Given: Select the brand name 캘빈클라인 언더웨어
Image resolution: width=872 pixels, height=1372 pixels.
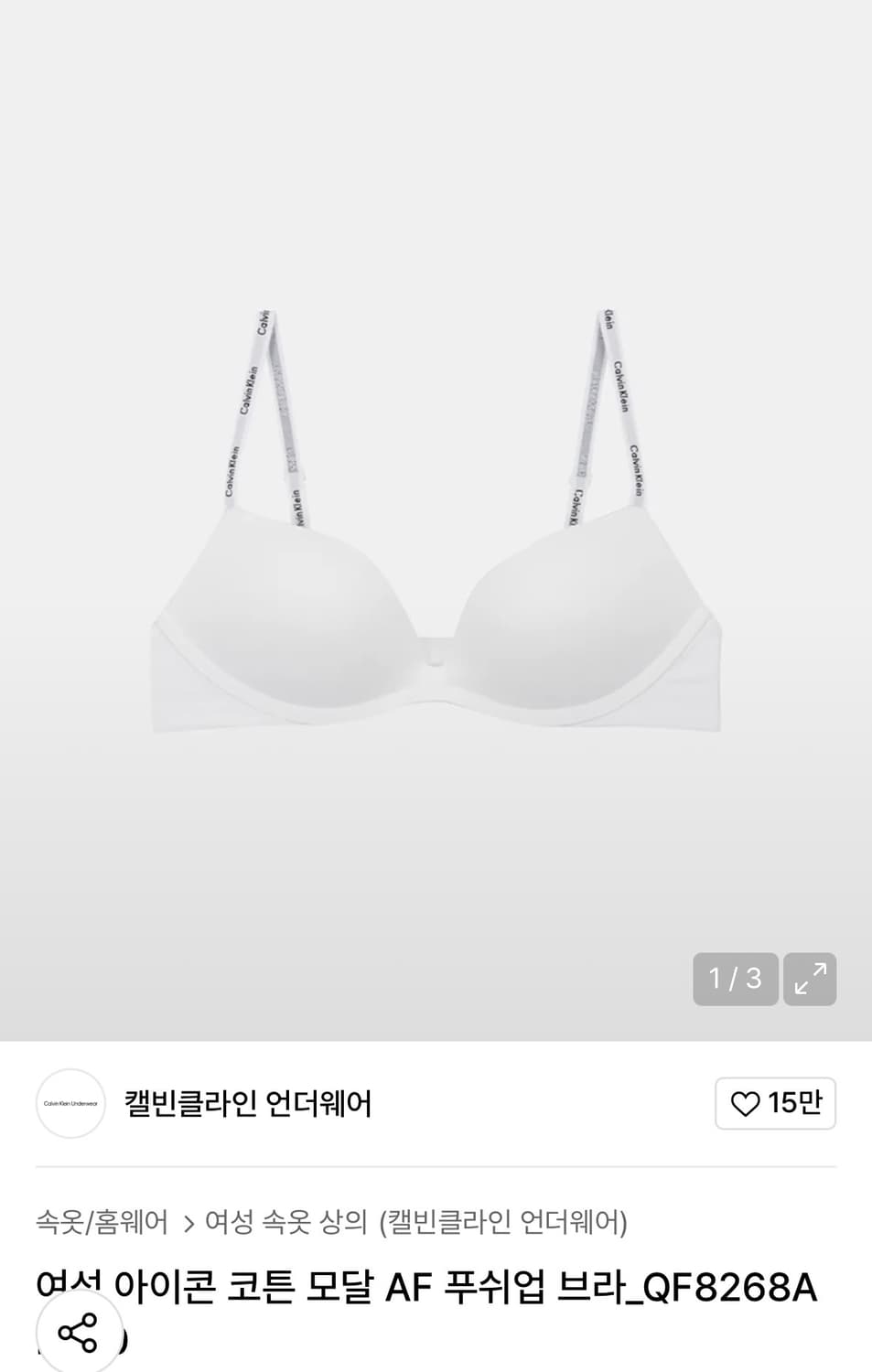Looking at the screenshot, I should point(246,1103).
